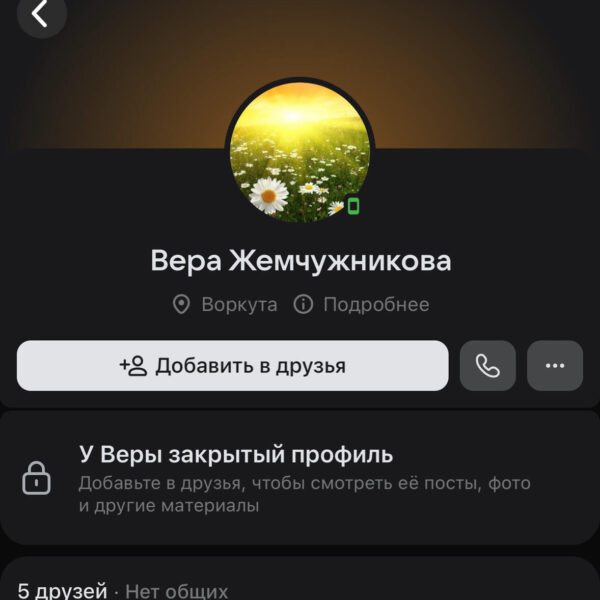
Task: Tap Добавить в друзья button
Action: pos(232,366)
